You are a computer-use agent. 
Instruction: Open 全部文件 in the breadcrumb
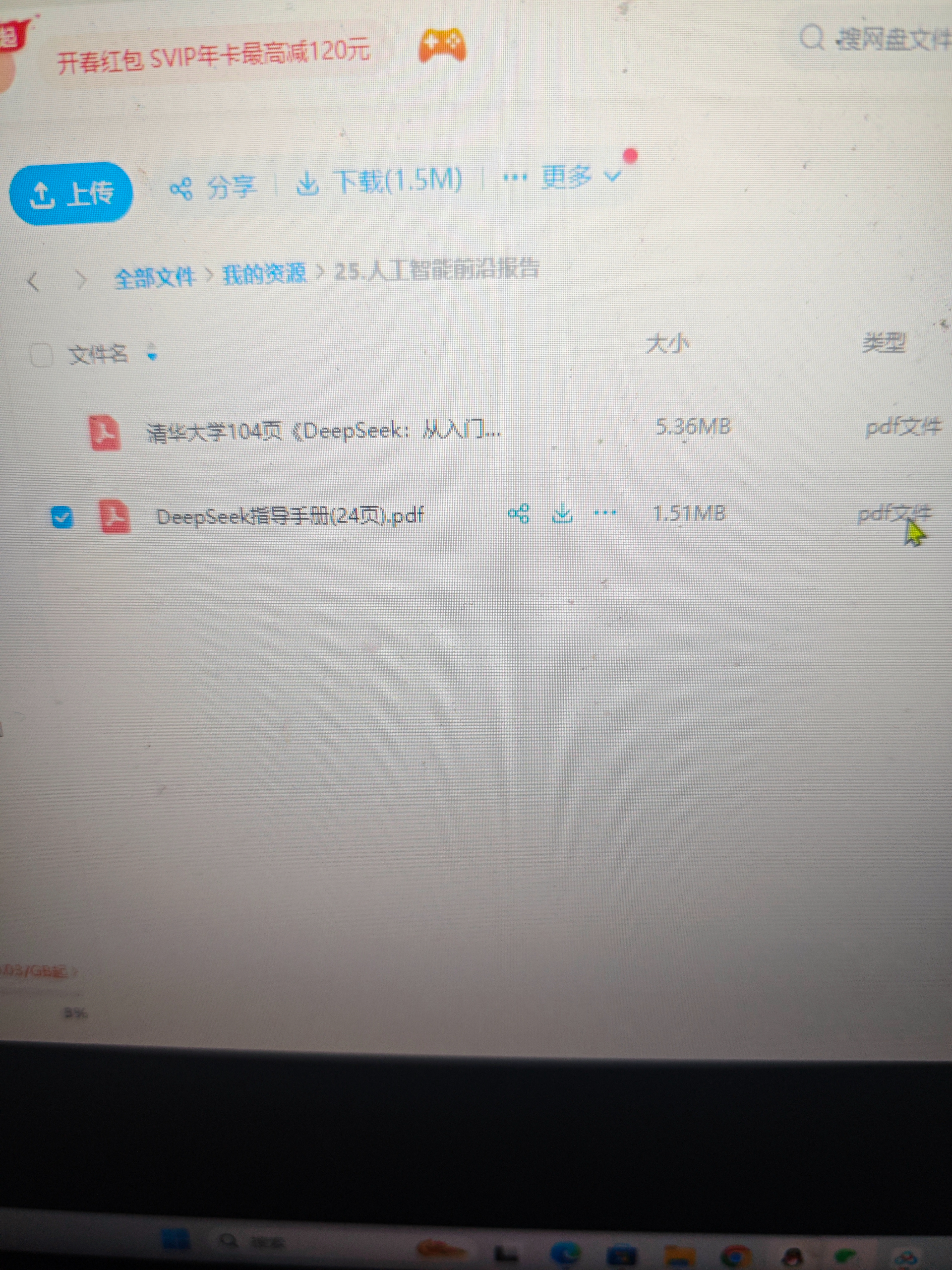(154, 277)
